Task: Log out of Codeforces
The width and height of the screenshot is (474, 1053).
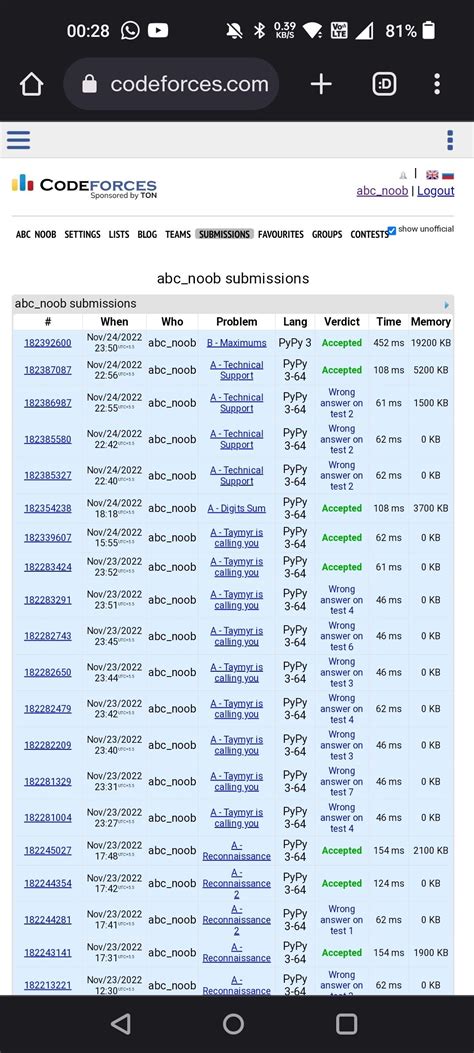Action: 436,191
